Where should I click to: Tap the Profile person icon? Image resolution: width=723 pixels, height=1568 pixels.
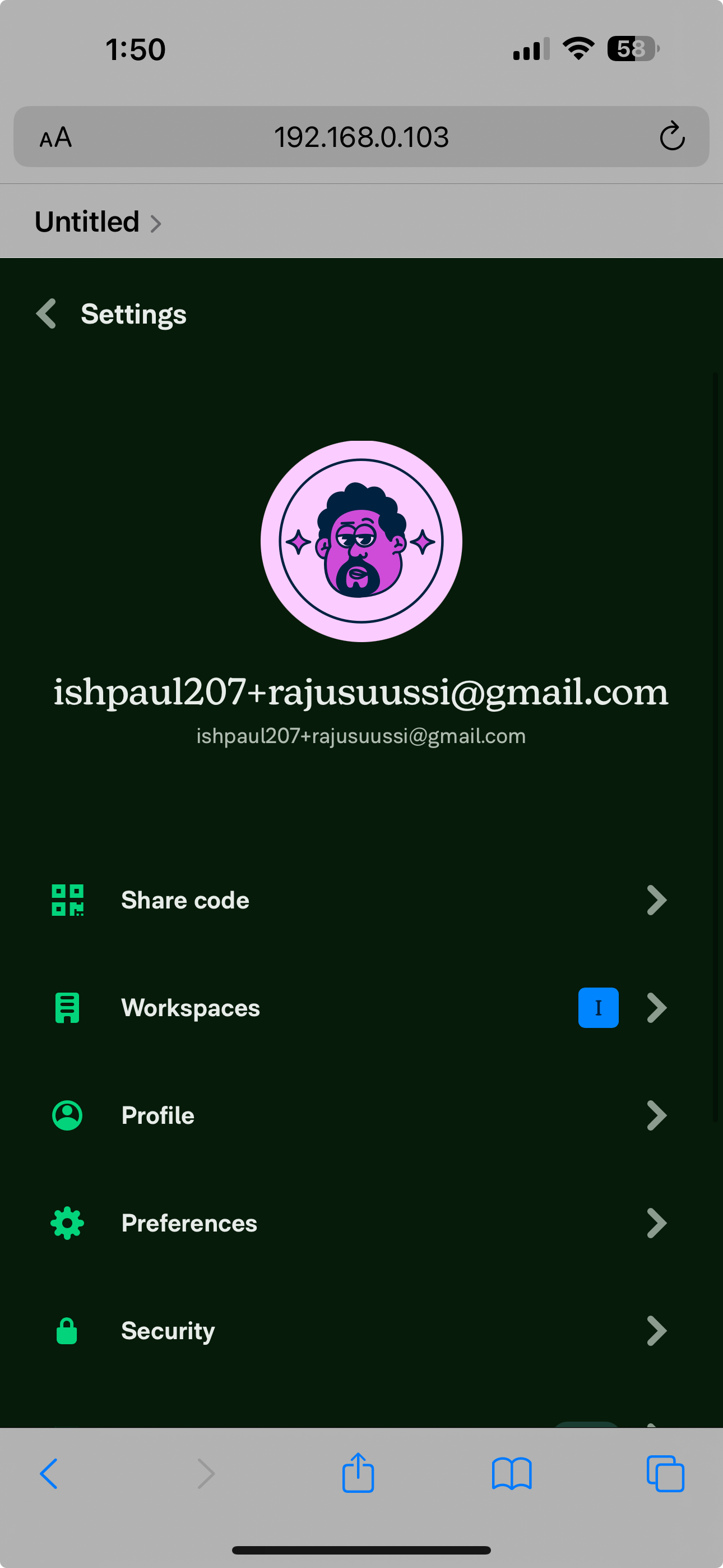point(67,1115)
